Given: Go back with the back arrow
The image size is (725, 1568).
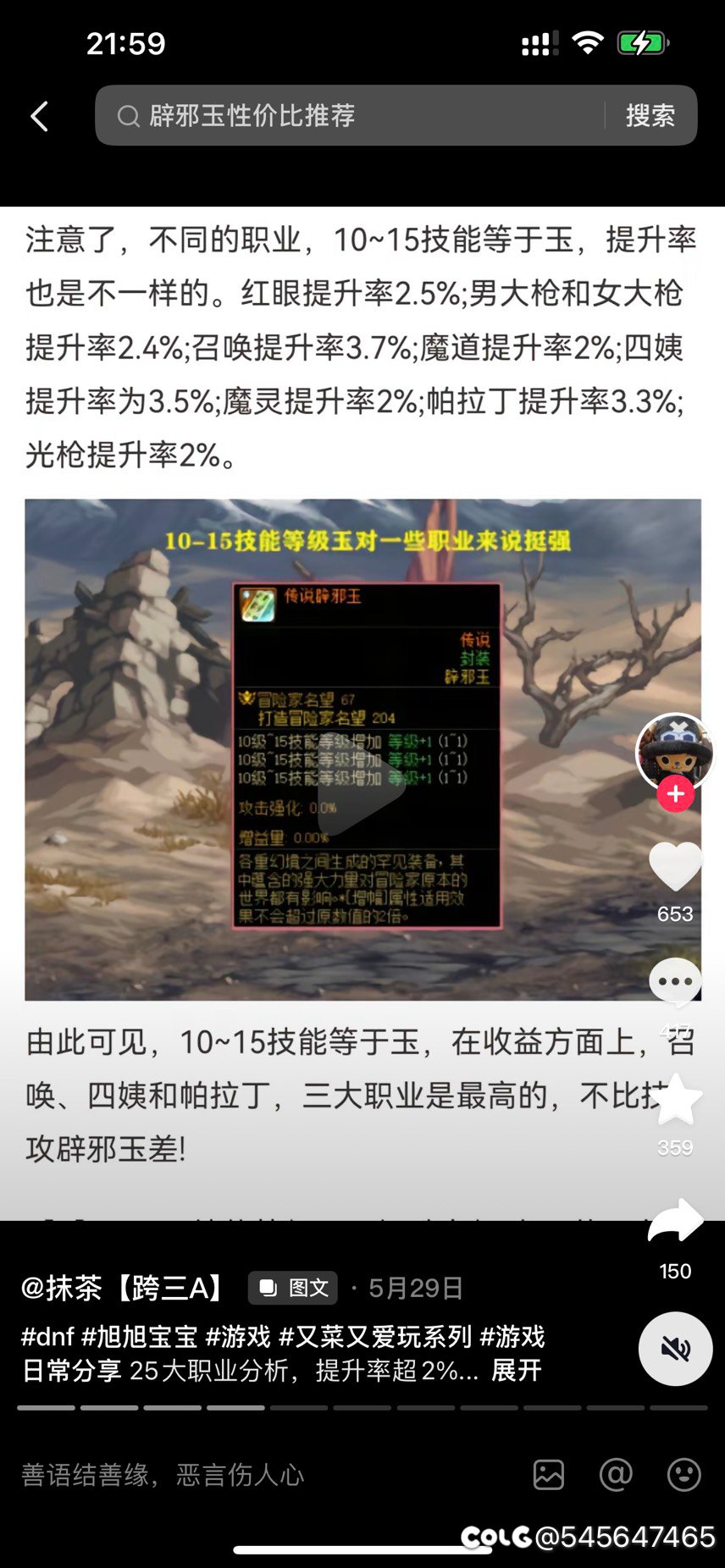Looking at the screenshot, I should click(40, 116).
